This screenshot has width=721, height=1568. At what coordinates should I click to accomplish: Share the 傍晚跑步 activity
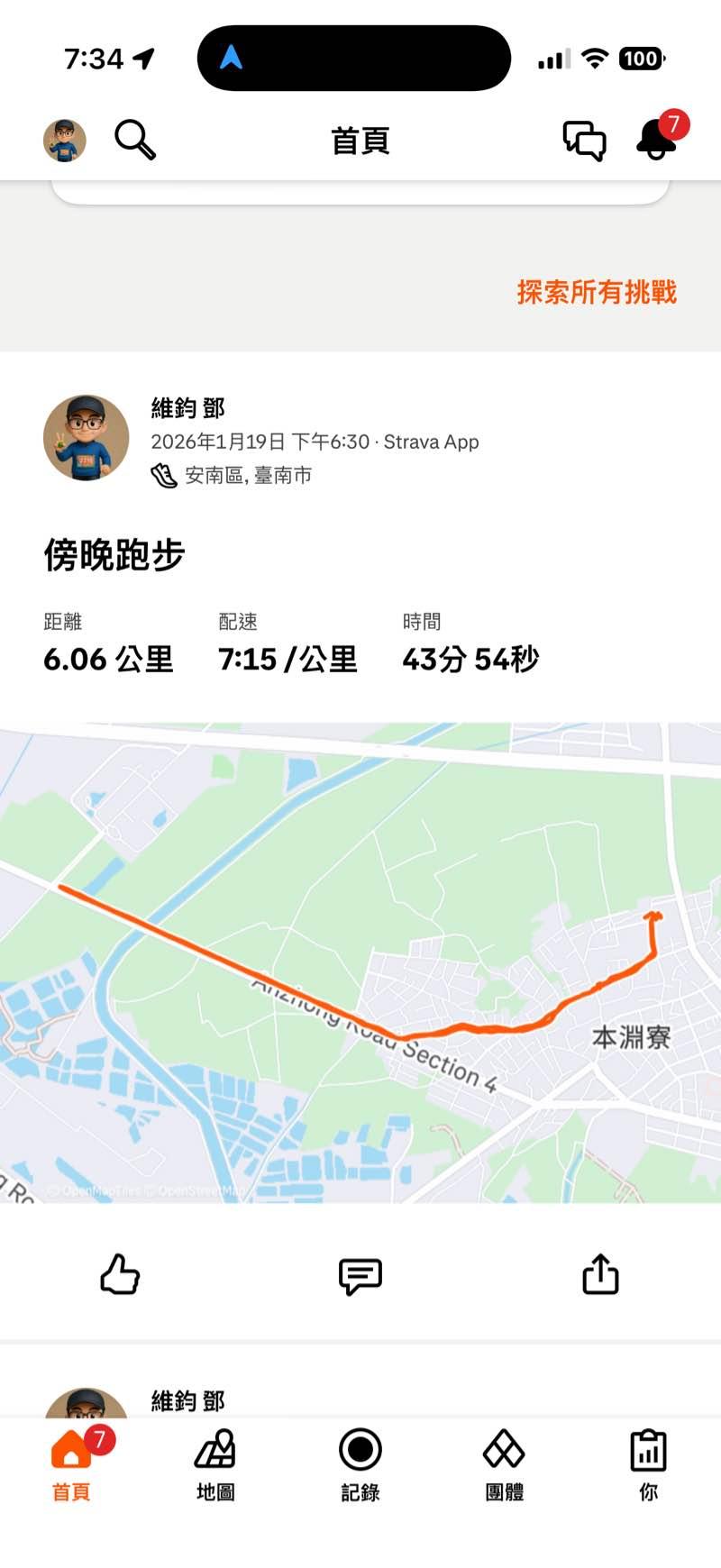(x=600, y=1274)
